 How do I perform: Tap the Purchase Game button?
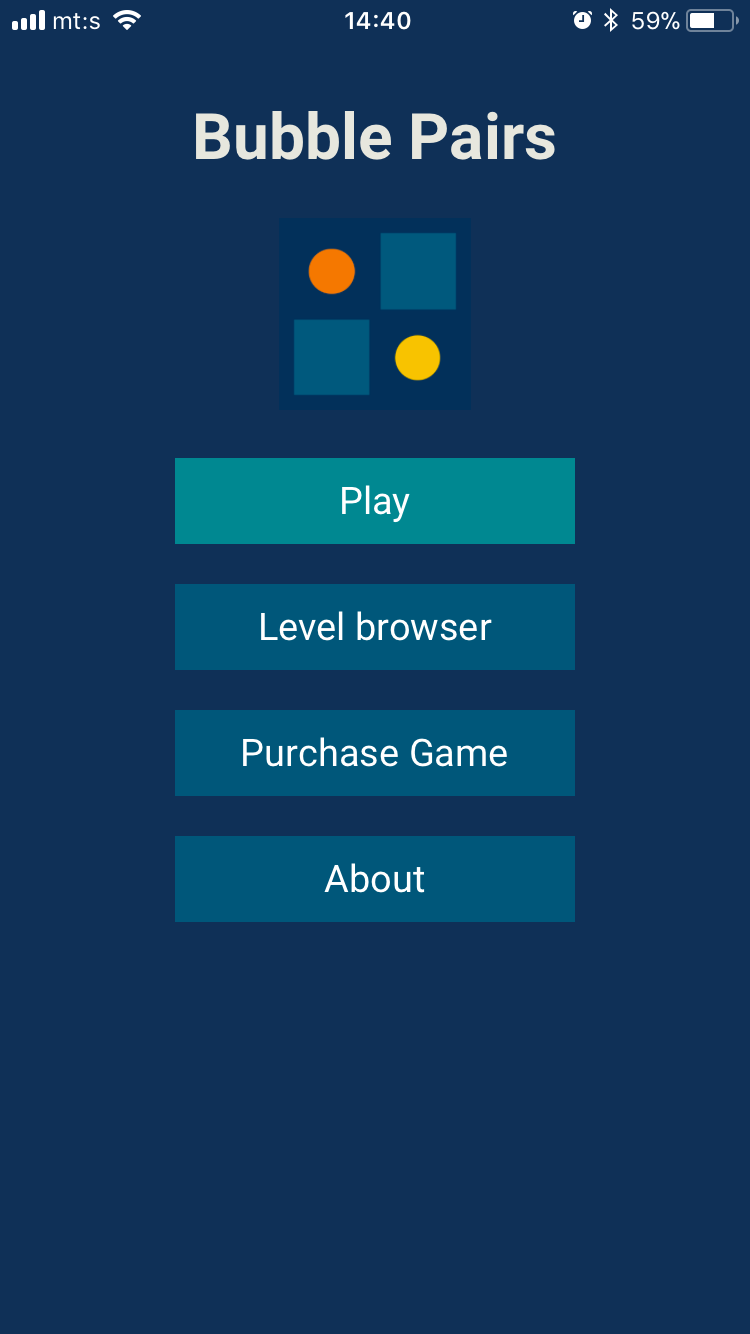pyautogui.click(x=375, y=753)
